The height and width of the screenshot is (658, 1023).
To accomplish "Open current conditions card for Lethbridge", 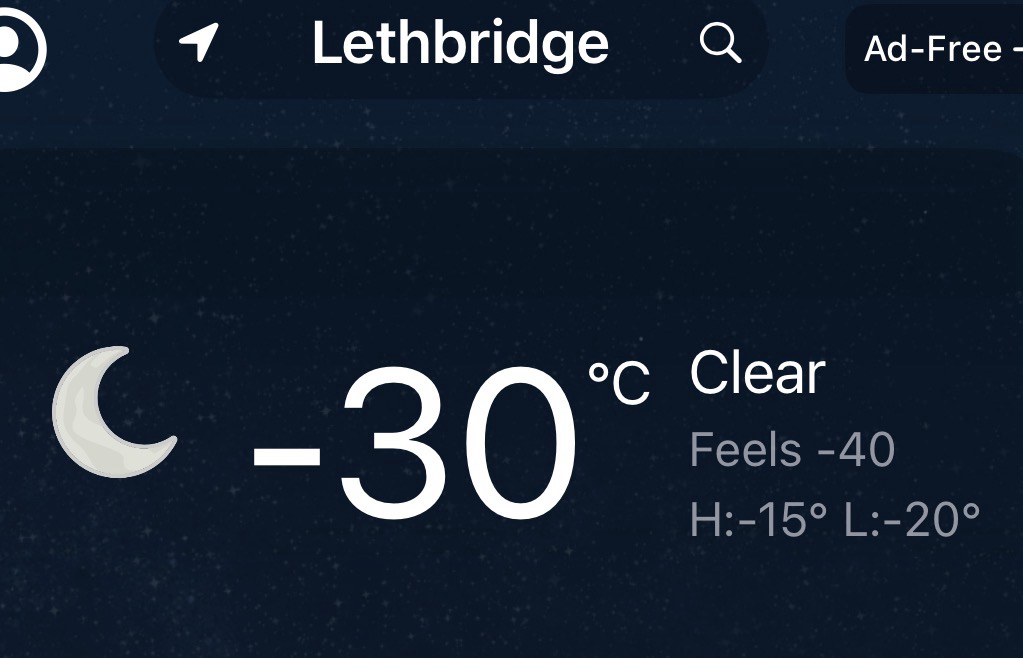I will [x=510, y=440].
